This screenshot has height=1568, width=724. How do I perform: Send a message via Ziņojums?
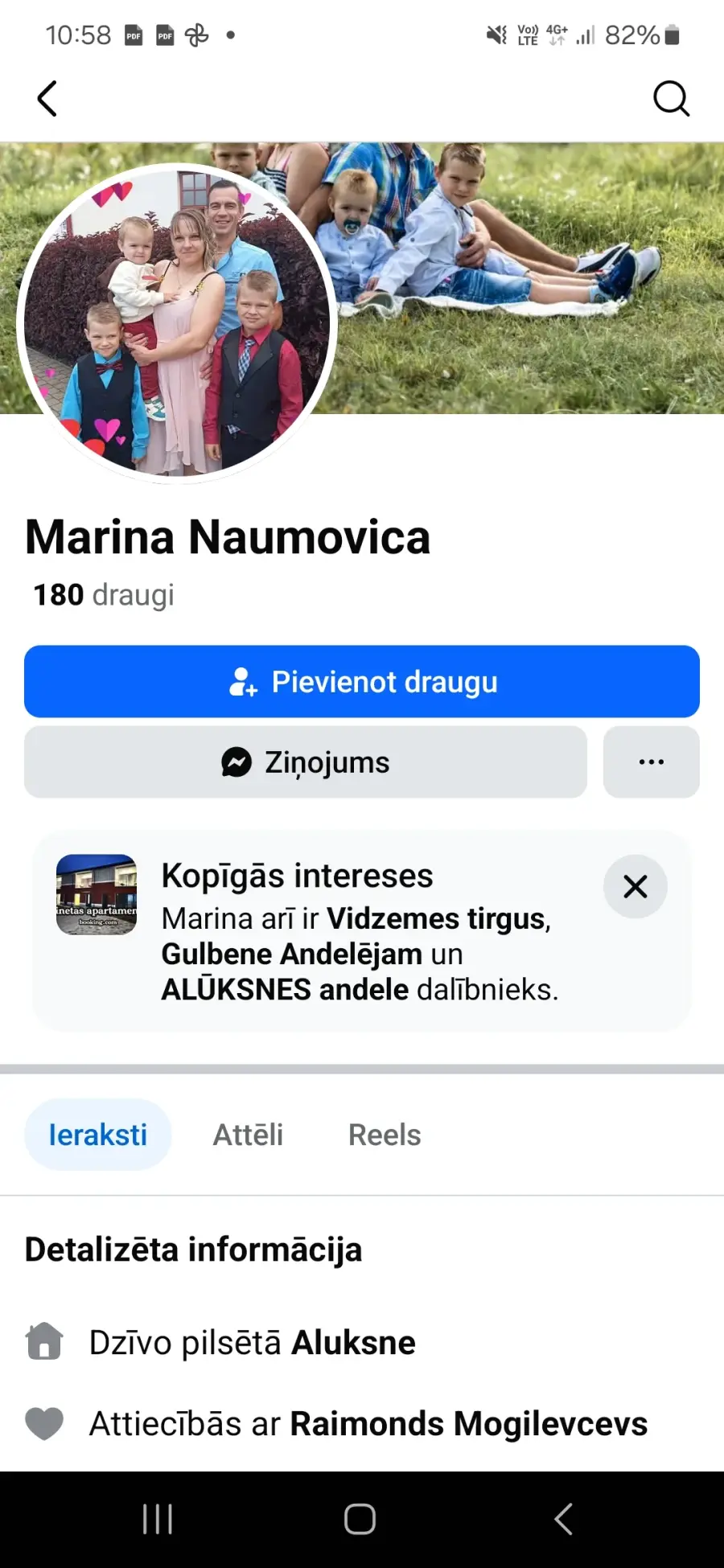[306, 762]
